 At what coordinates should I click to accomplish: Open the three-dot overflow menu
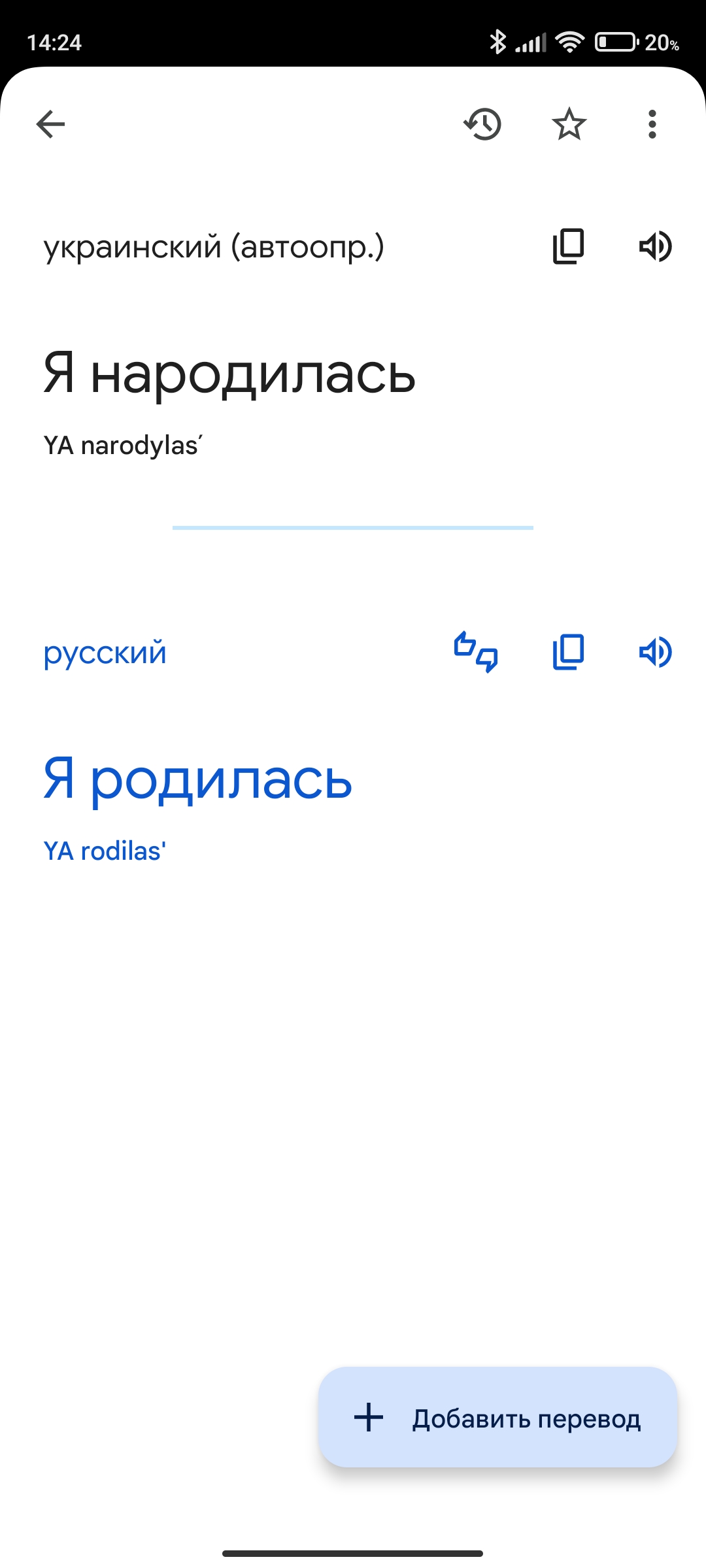point(652,124)
